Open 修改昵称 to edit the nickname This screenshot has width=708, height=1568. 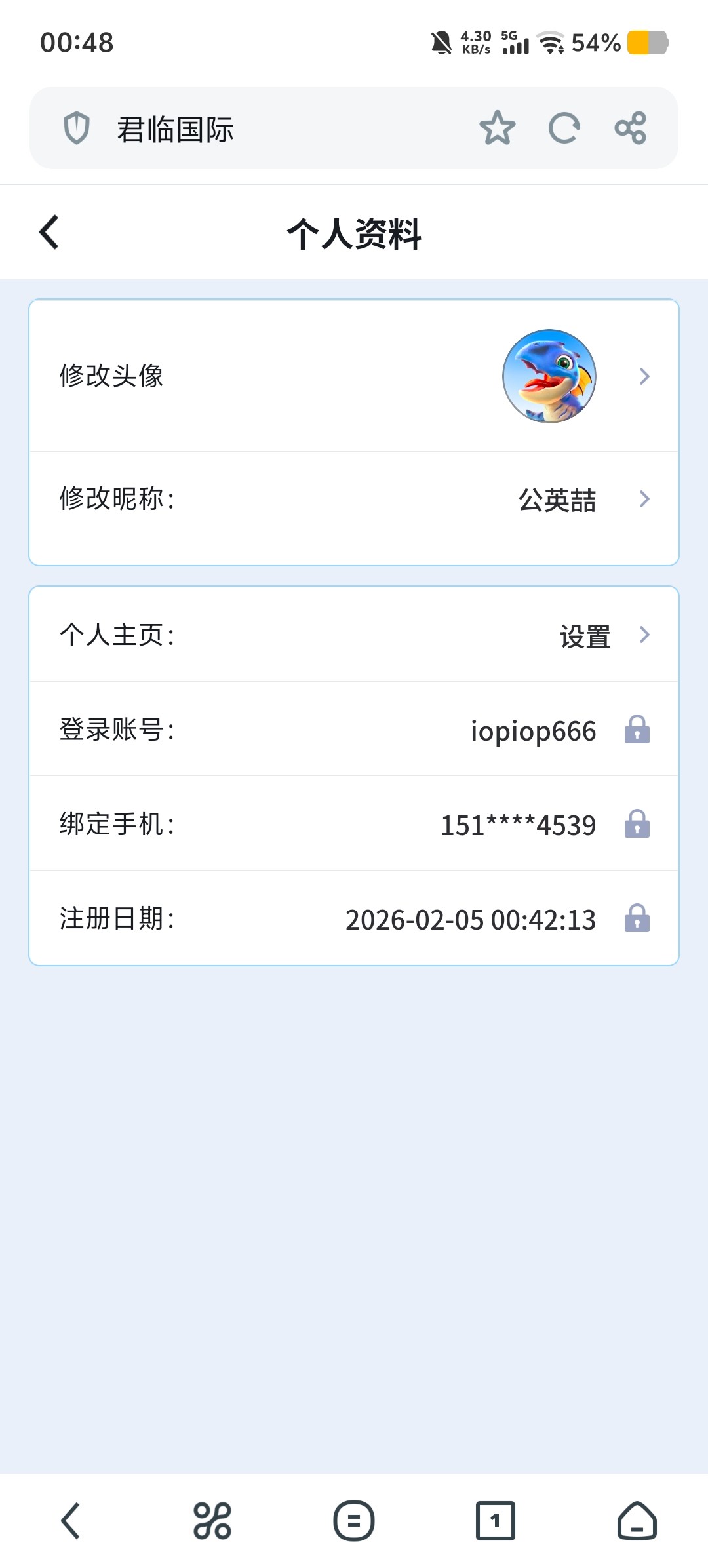(x=354, y=500)
